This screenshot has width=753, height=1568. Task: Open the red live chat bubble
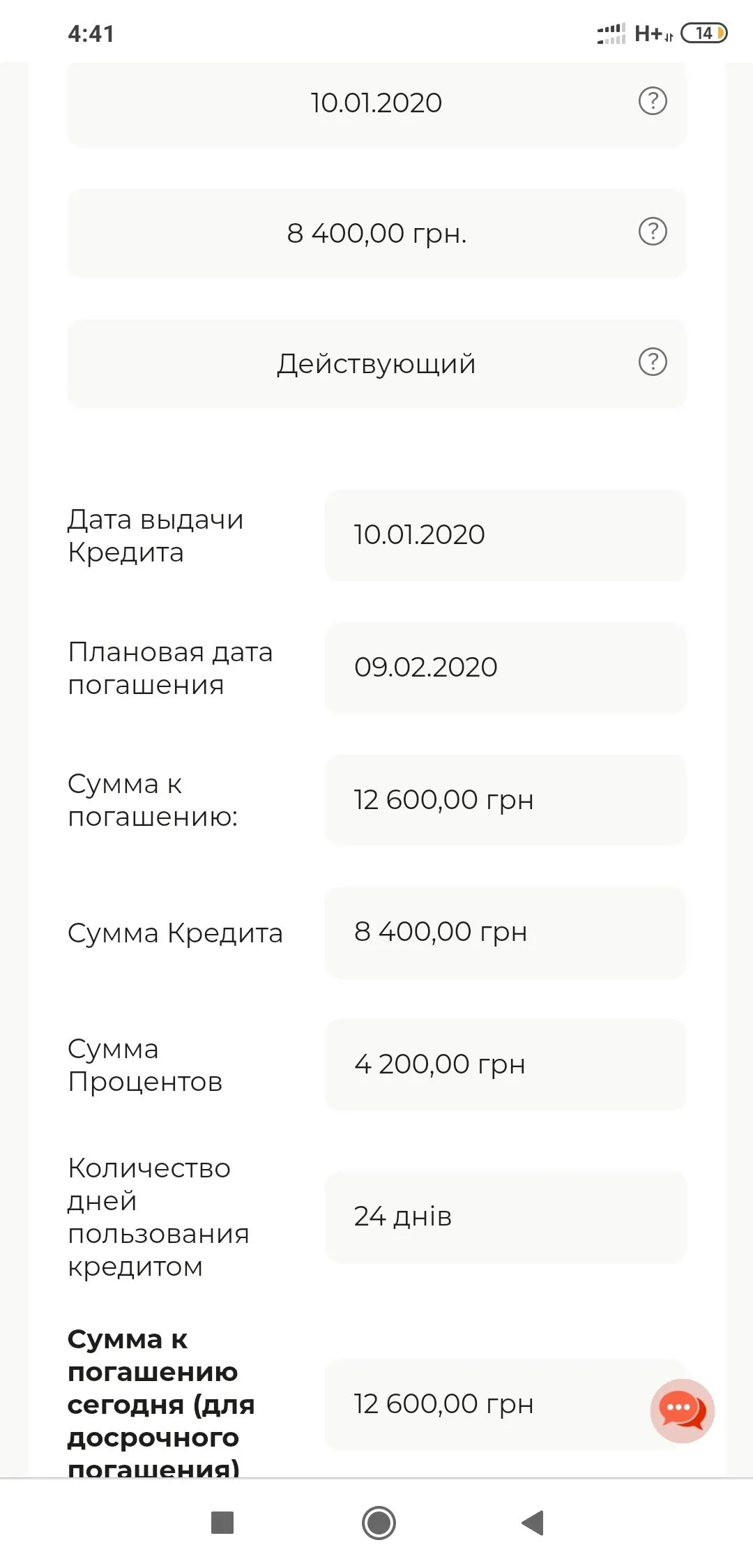coord(682,1410)
